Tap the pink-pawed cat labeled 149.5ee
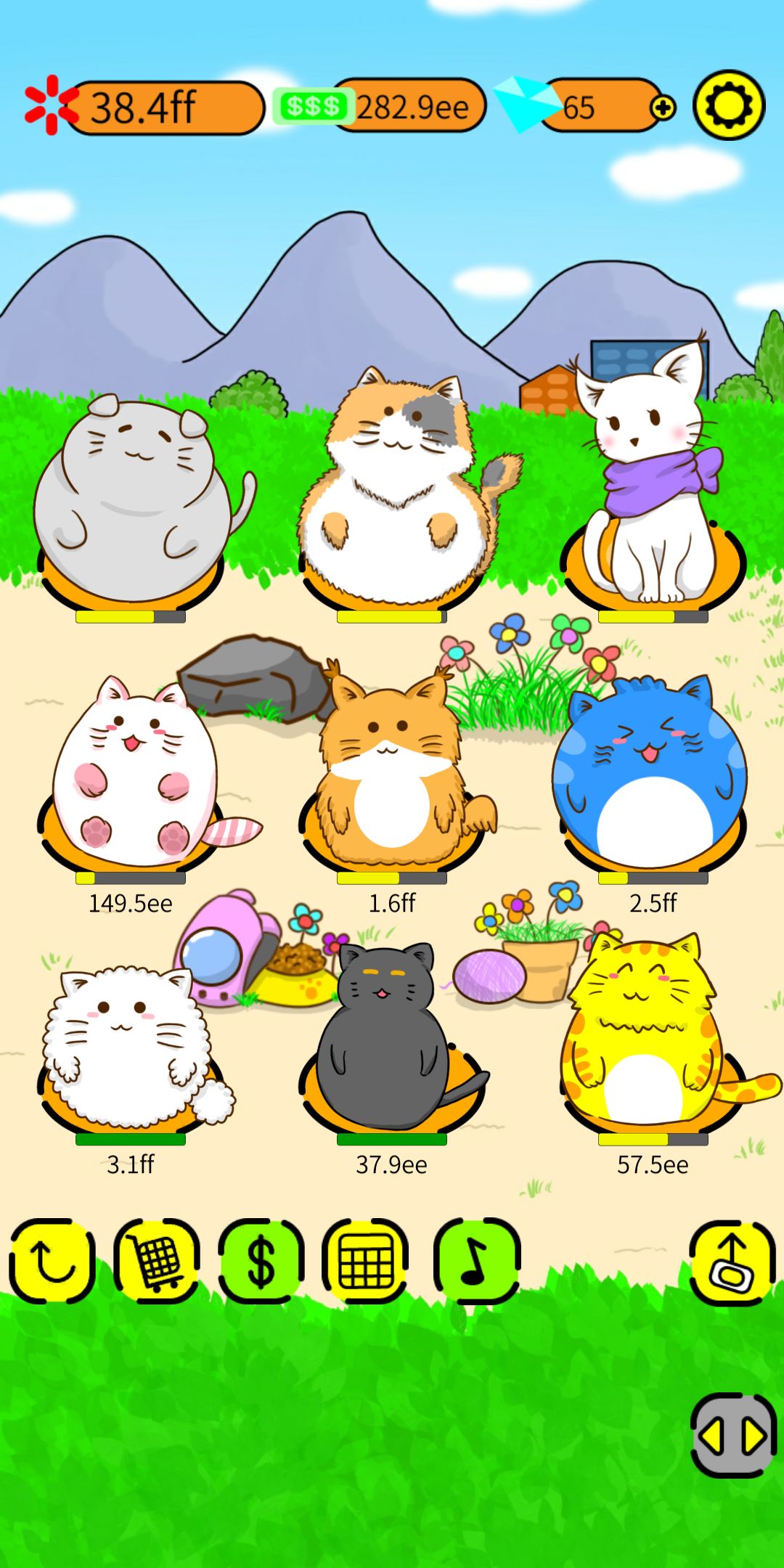Image resolution: width=784 pixels, height=1568 pixels. (x=134, y=777)
